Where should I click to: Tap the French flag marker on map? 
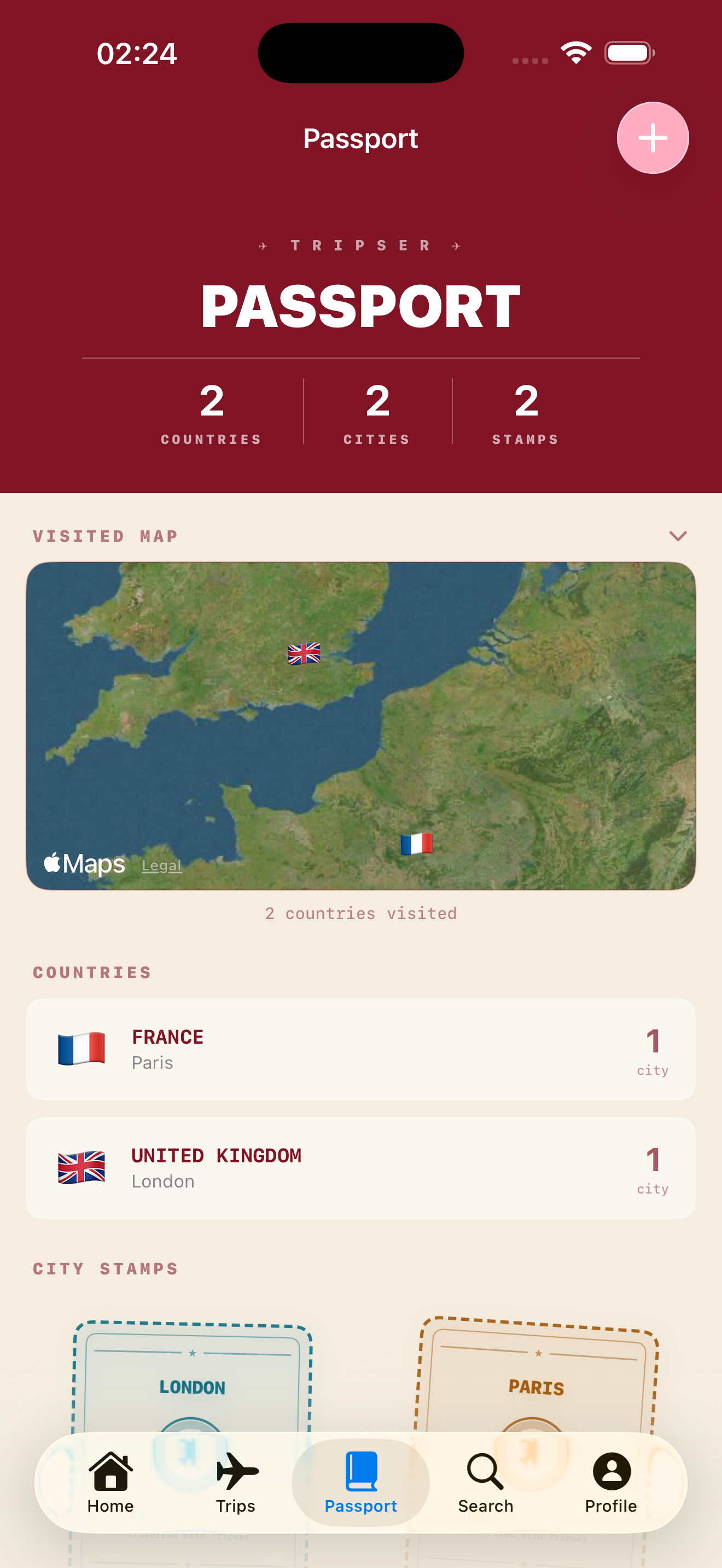416,844
